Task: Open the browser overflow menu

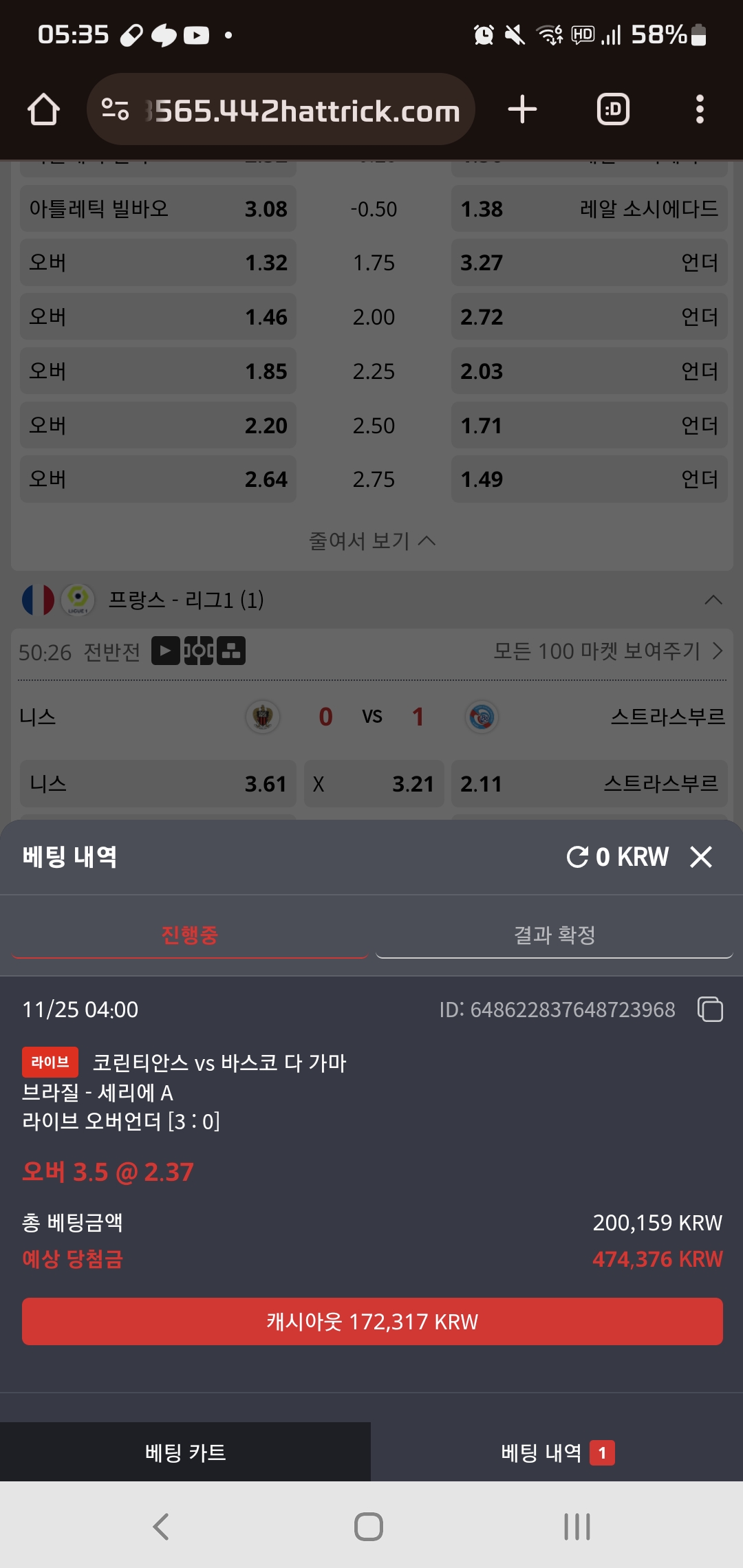Action: tap(700, 110)
